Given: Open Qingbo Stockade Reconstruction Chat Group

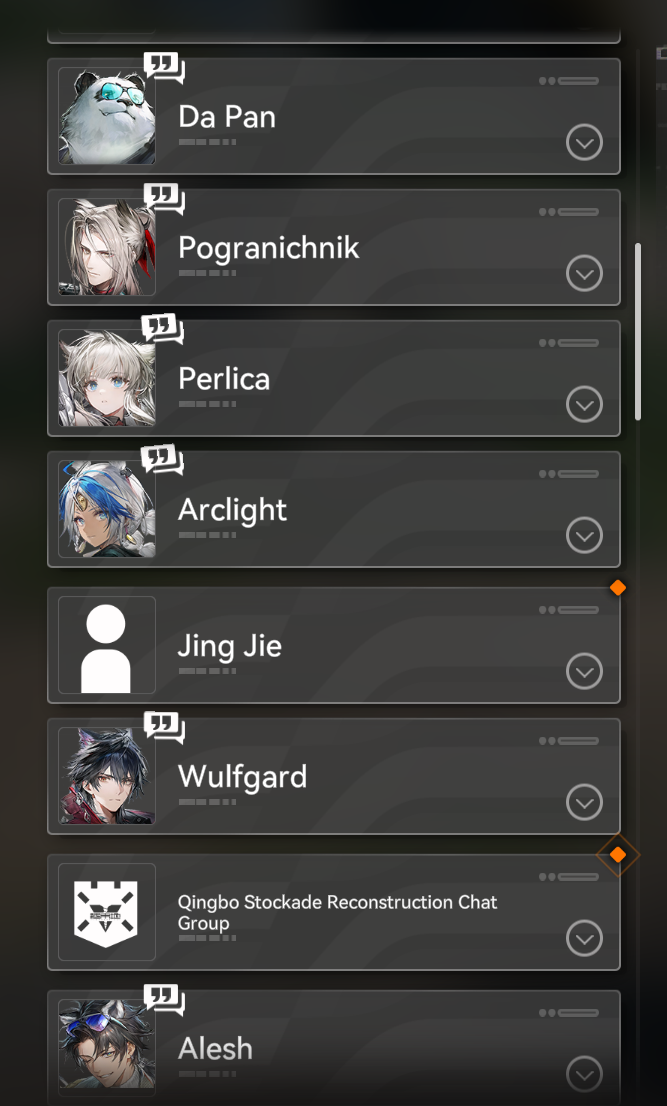Looking at the screenshot, I should click(334, 913).
